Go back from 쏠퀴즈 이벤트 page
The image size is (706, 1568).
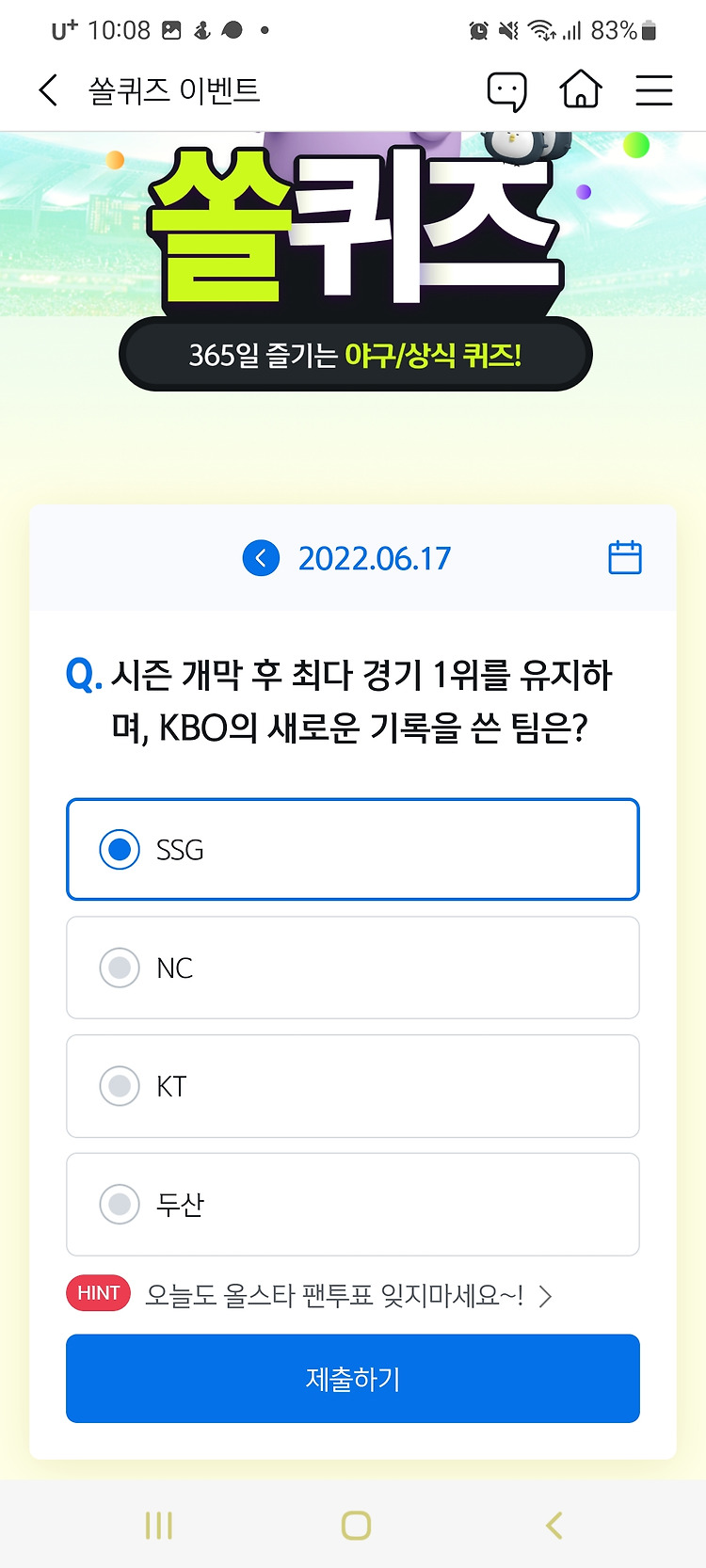coord(49,90)
